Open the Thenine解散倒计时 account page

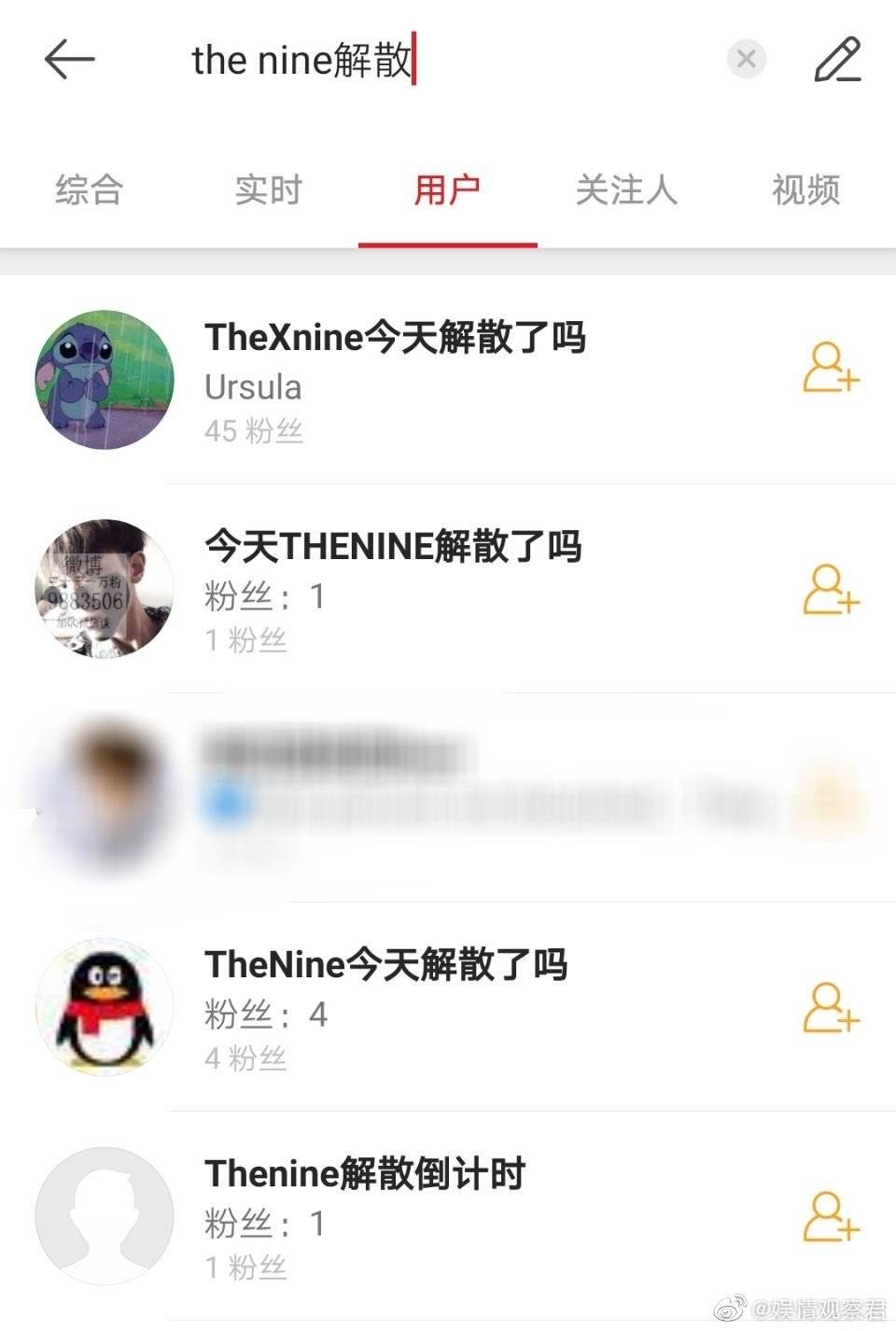pos(364,1172)
